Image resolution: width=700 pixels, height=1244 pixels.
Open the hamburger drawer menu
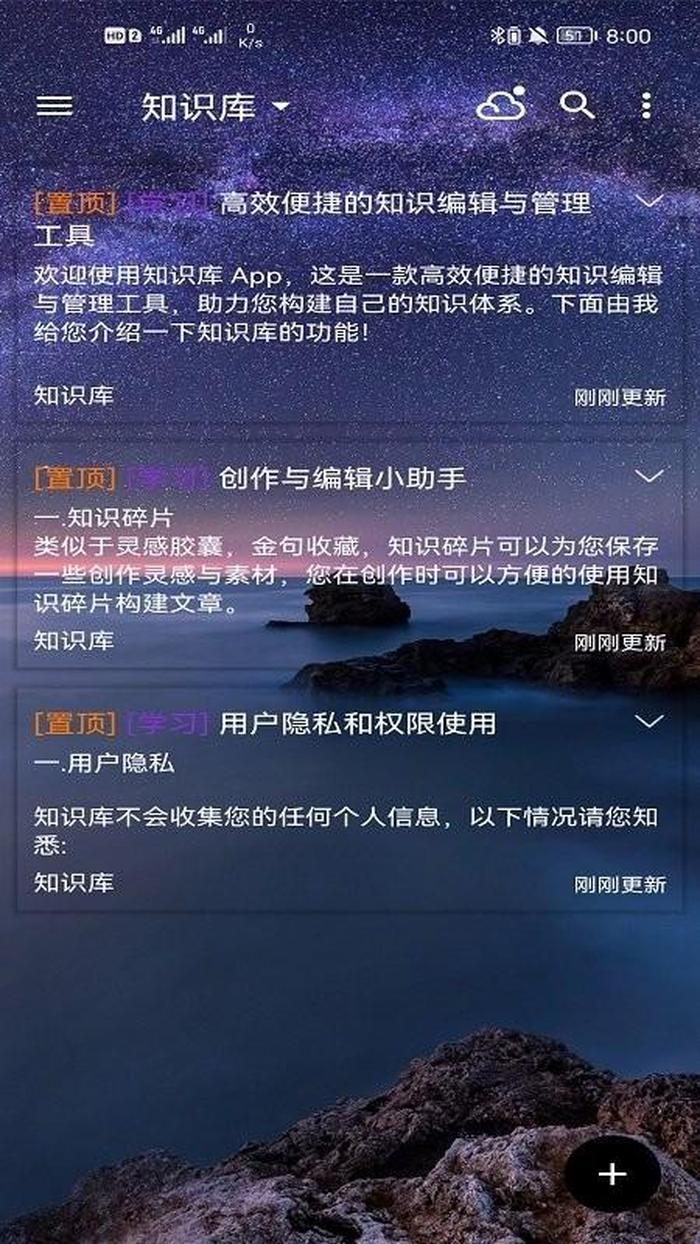[54, 105]
